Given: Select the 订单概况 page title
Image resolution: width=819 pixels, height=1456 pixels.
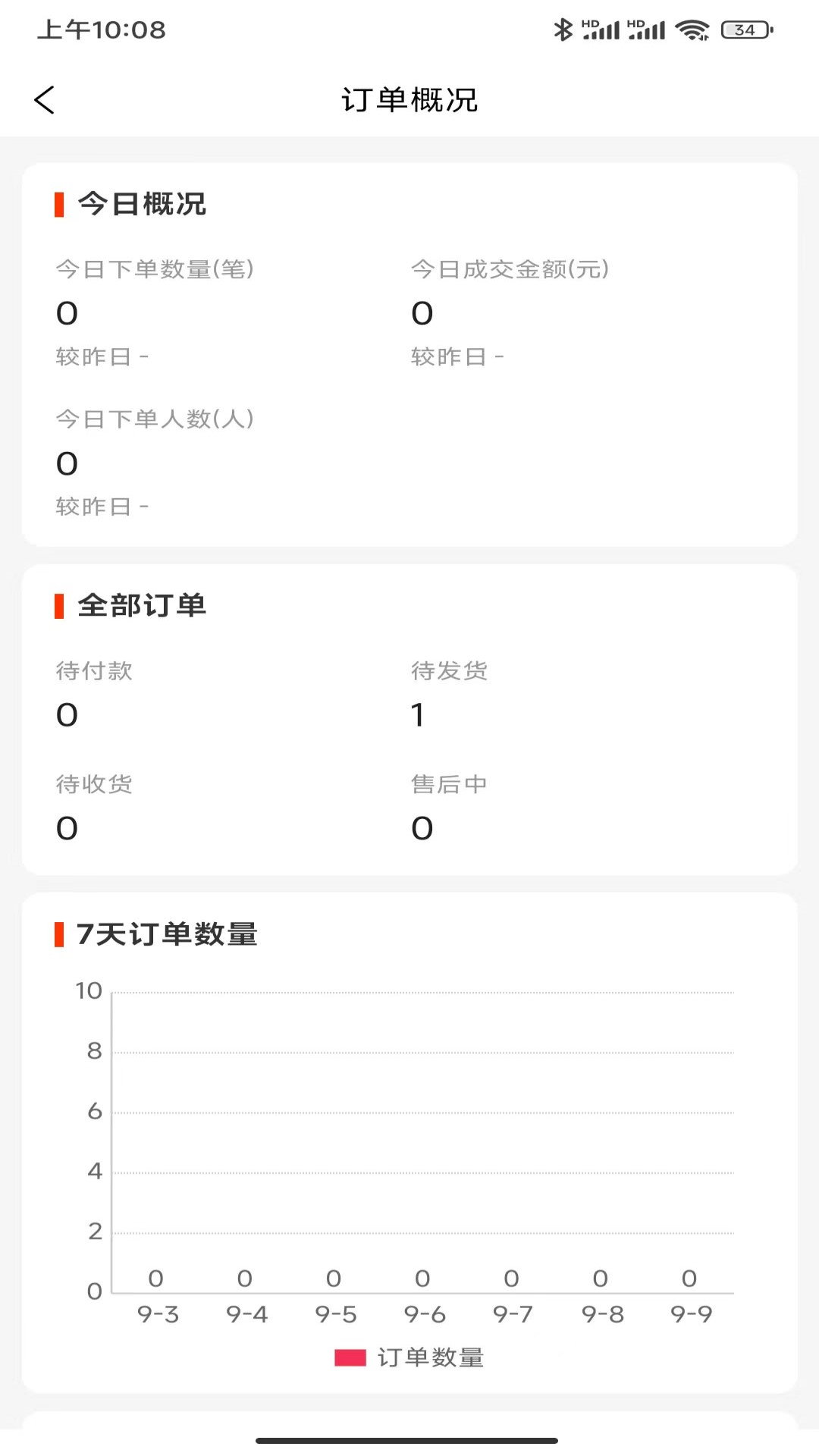Looking at the screenshot, I should [x=409, y=99].
